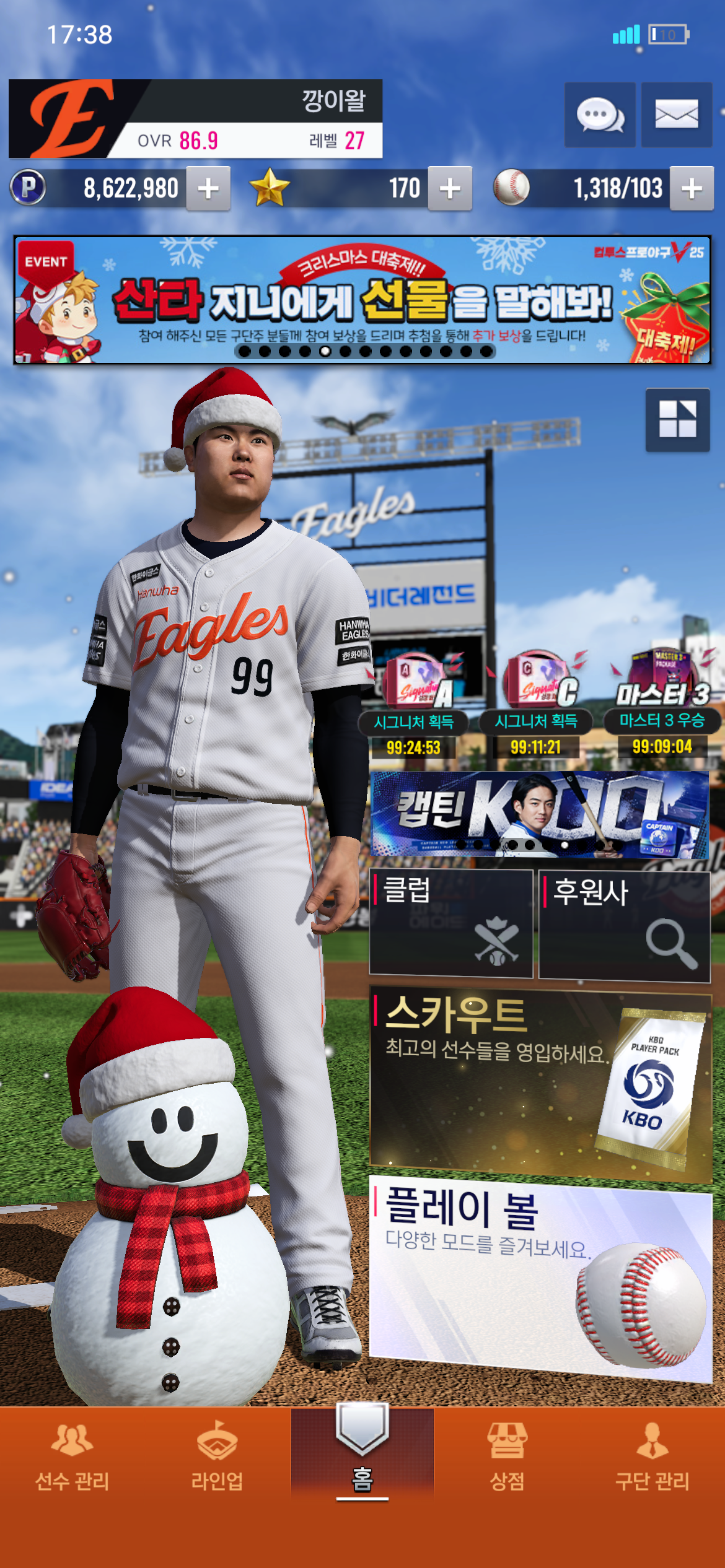Open the 후원사 tile
The width and height of the screenshot is (725, 1568).
pos(624,925)
